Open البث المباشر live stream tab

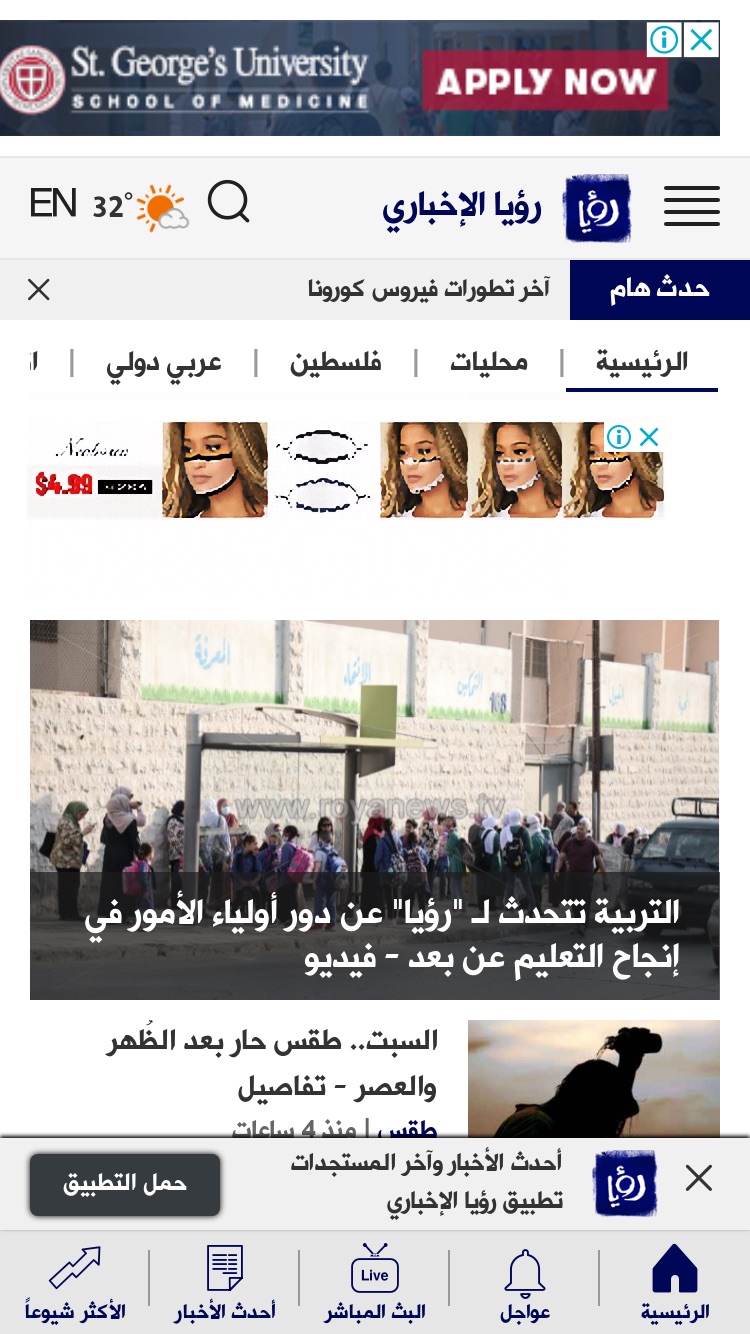(x=375, y=1282)
